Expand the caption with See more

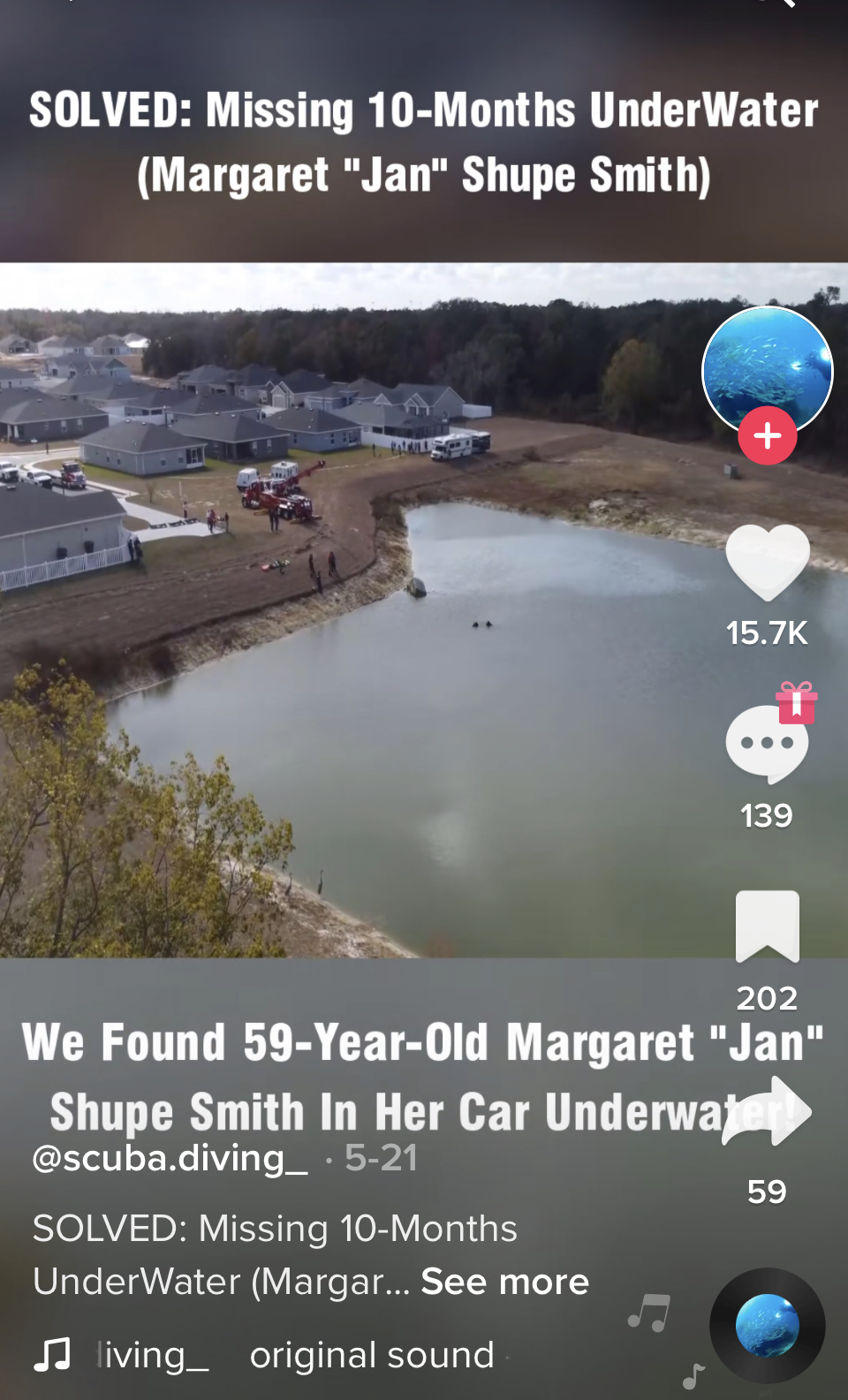504,1281
